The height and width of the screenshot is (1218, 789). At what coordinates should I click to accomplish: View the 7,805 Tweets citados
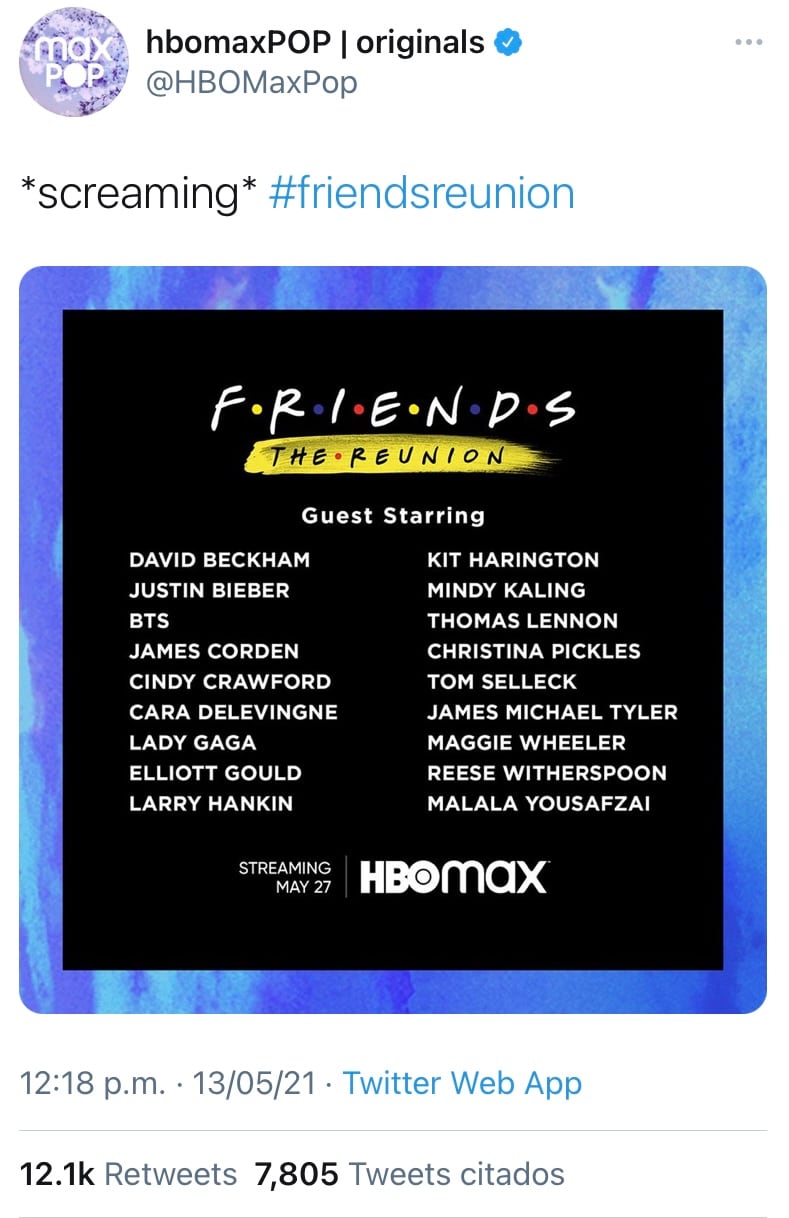(410, 1173)
